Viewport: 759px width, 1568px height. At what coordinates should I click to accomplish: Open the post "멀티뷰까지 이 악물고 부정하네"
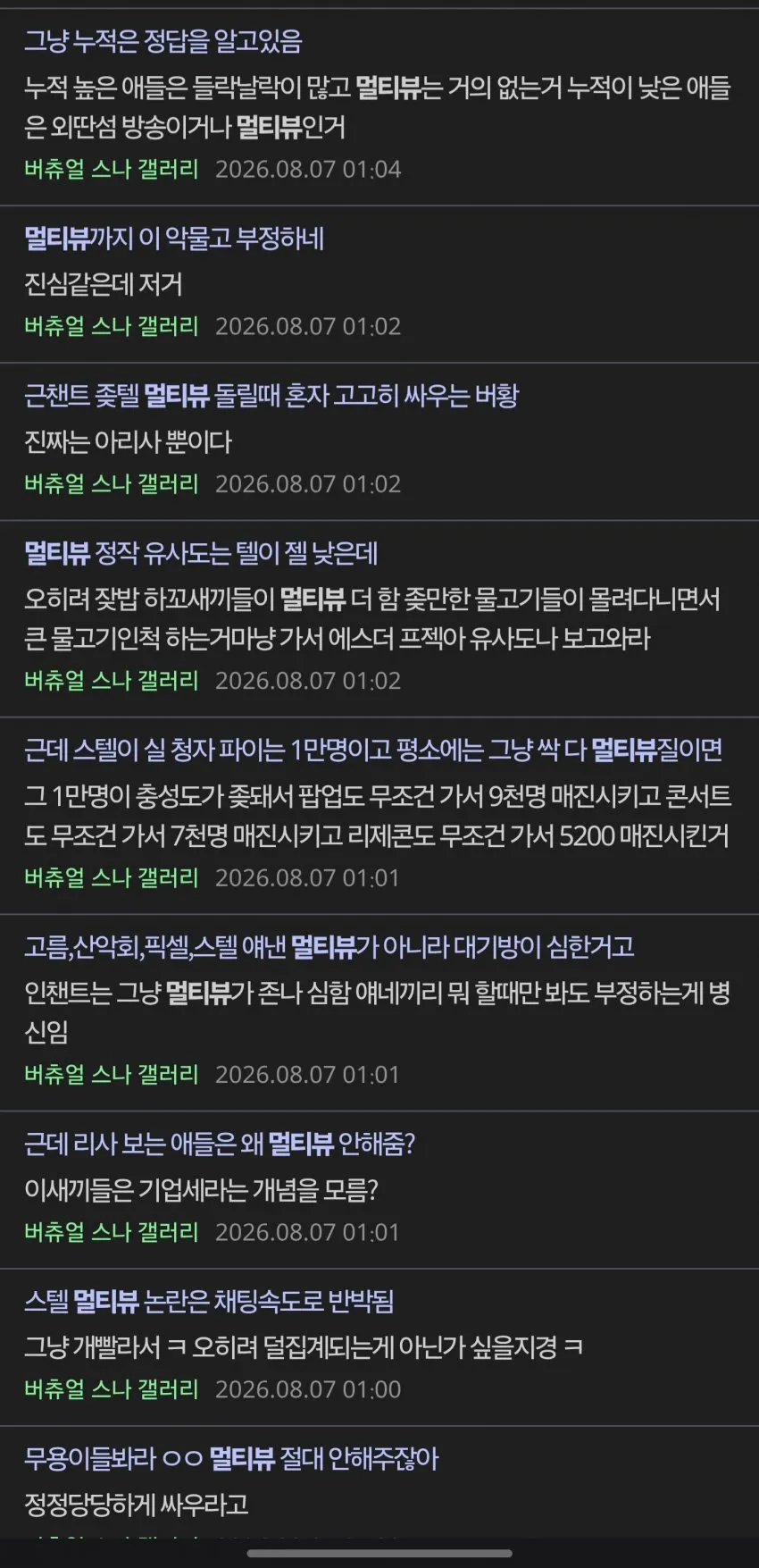point(174,239)
